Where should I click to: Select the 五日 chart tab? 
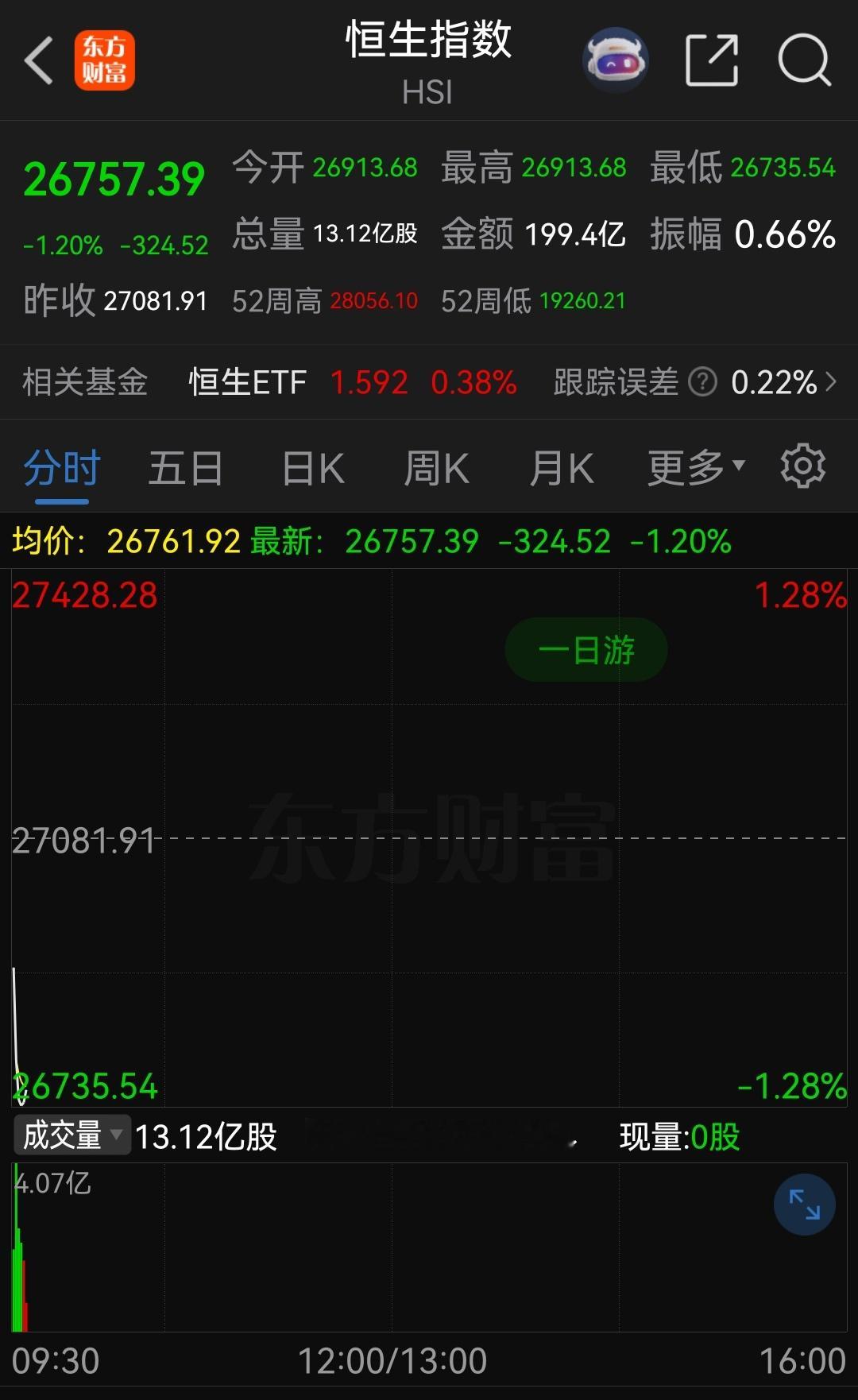(x=184, y=467)
